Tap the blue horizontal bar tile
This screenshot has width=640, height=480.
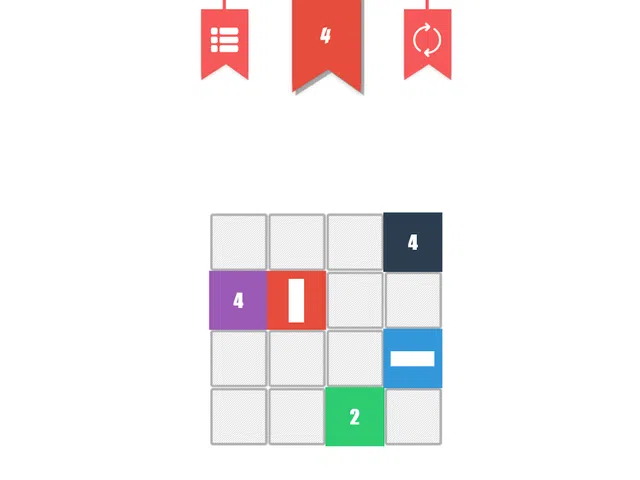click(412, 358)
